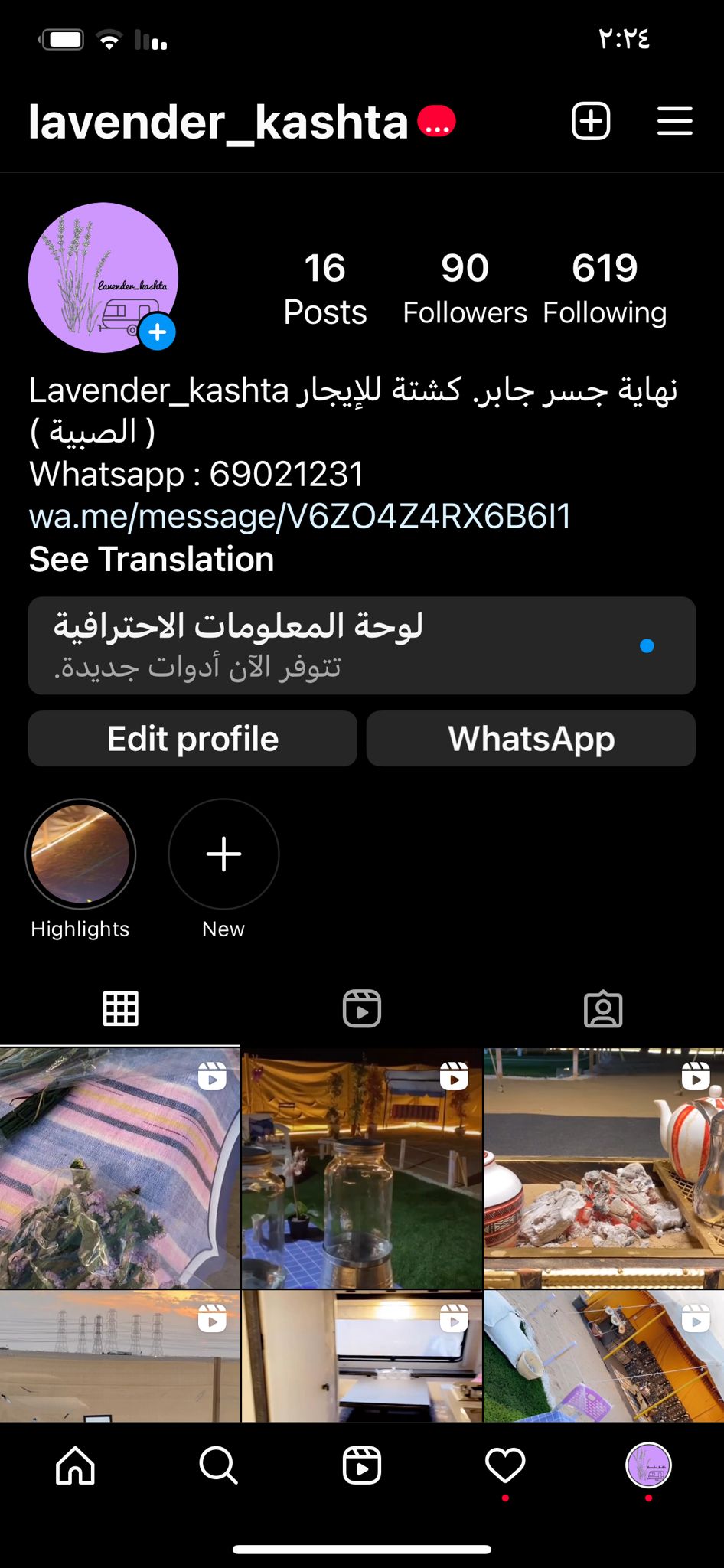724x1568 pixels.
Task: Open the reel showing the charcoal and teapot
Action: click(603, 1168)
